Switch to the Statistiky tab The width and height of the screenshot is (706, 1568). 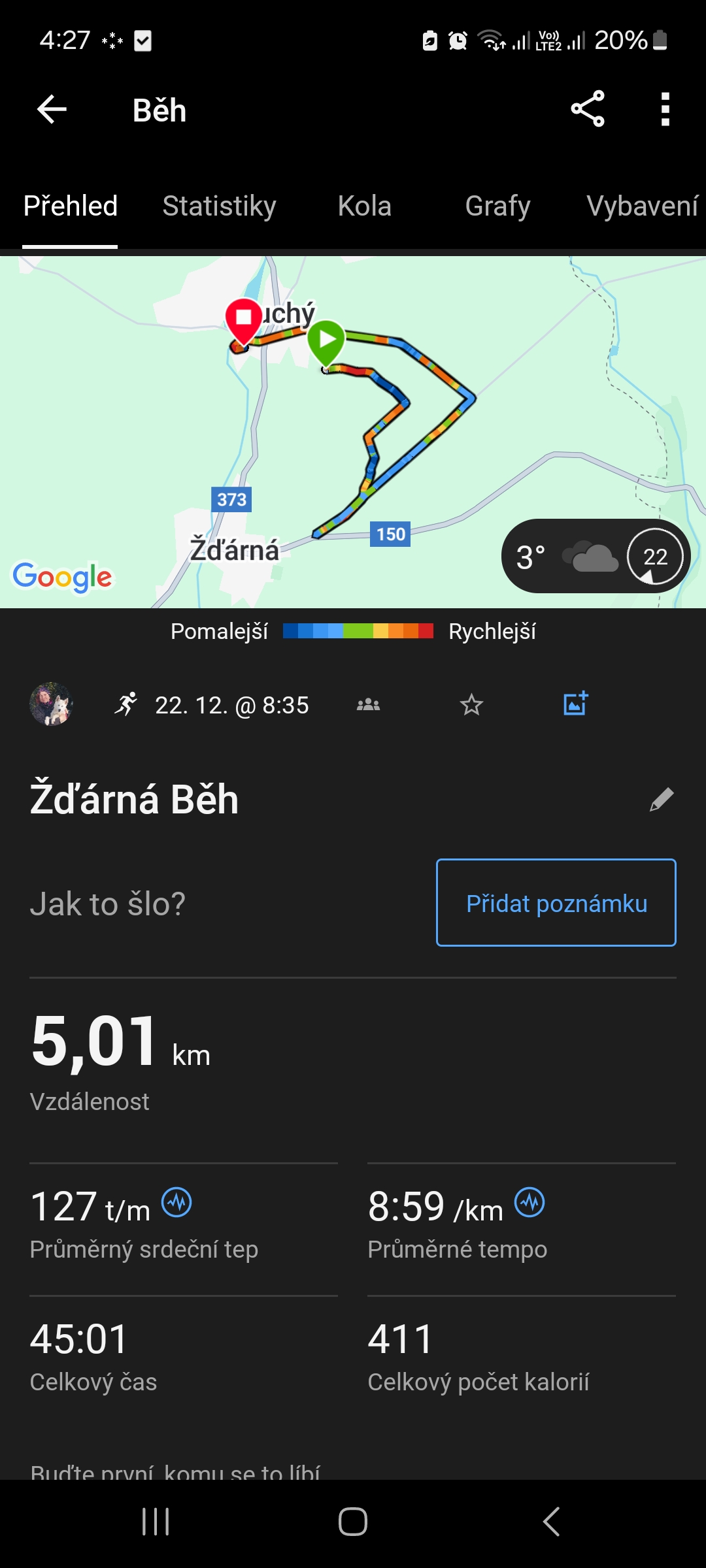(219, 206)
